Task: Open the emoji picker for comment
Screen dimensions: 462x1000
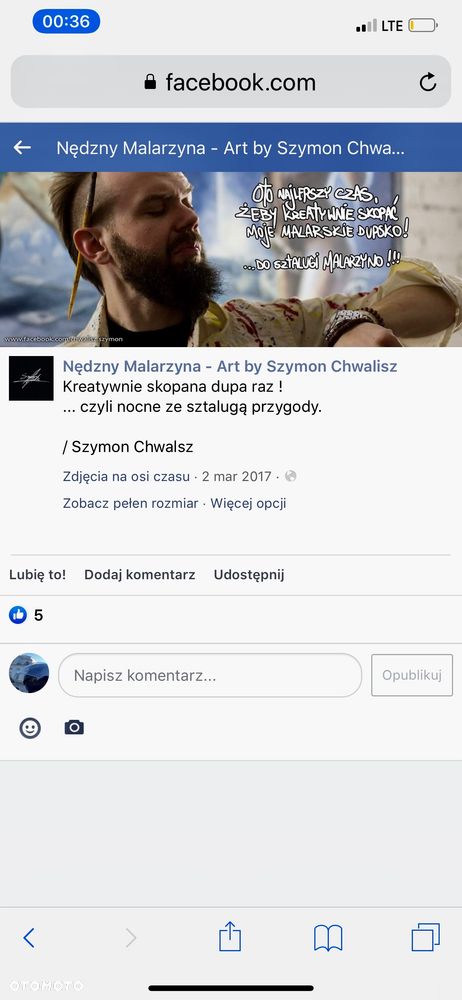Action: tap(30, 728)
